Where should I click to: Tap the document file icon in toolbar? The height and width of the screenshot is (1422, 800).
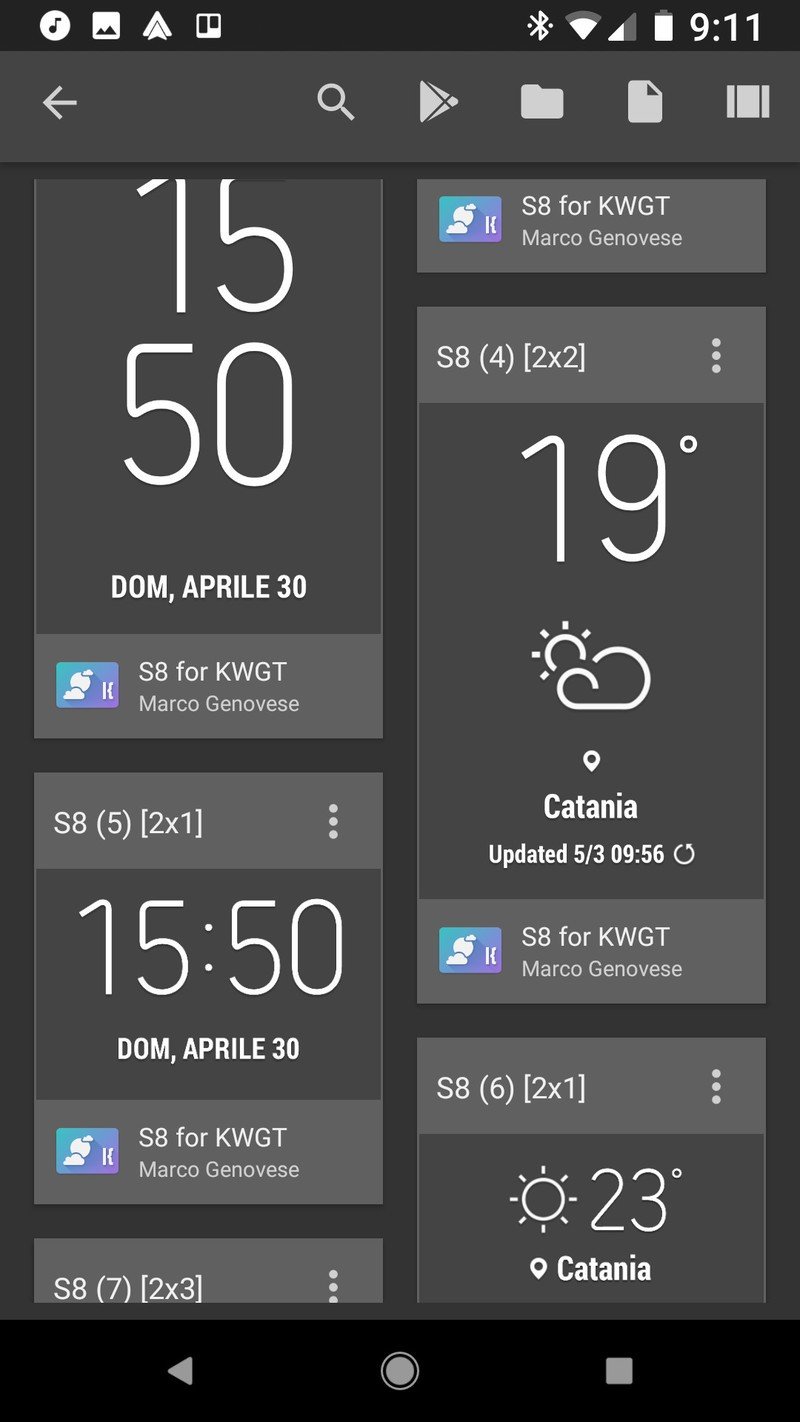click(x=645, y=102)
